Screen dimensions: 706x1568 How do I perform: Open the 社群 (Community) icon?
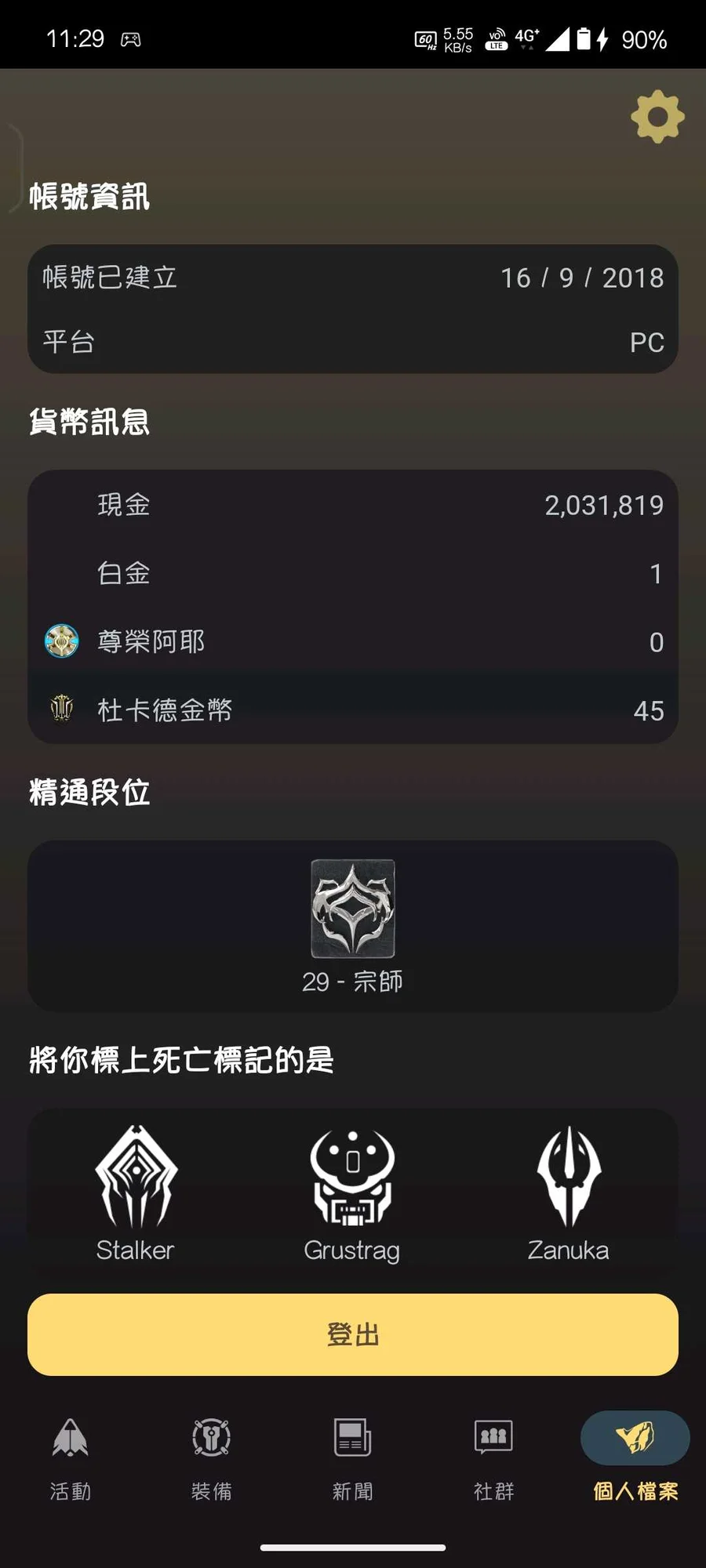point(493,1438)
